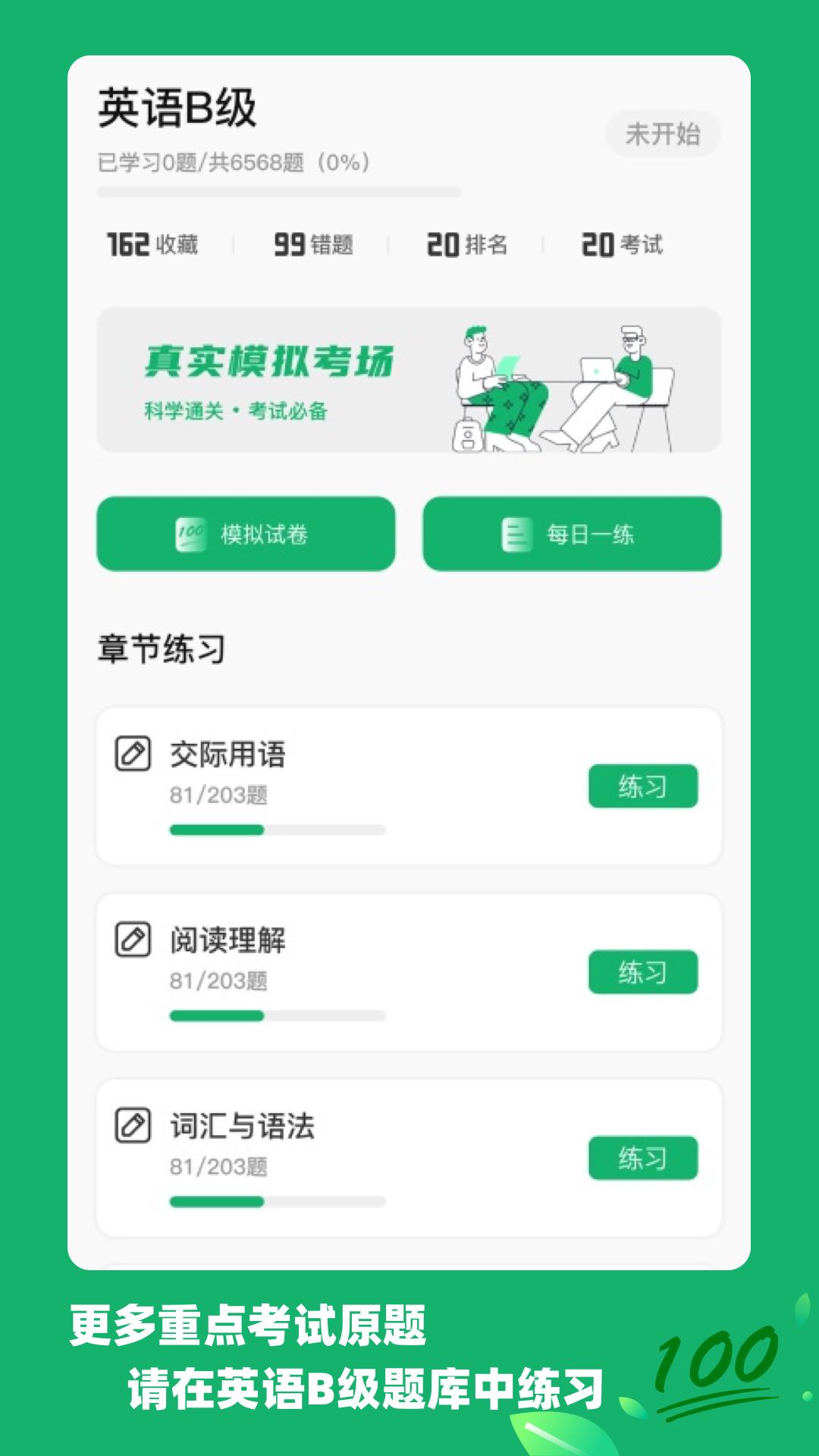Open the 收藏 favorites section icon
Image resolution: width=819 pixels, height=1456 pixels.
(x=152, y=244)
